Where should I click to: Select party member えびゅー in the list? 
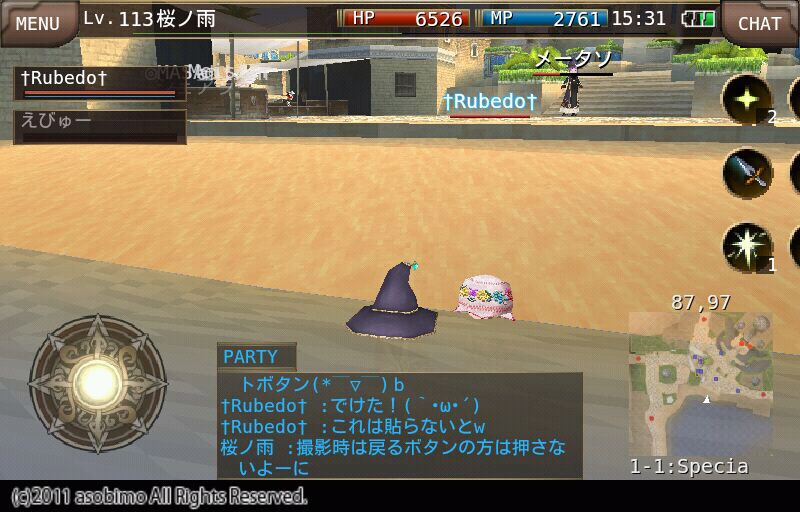coord(98,125)
